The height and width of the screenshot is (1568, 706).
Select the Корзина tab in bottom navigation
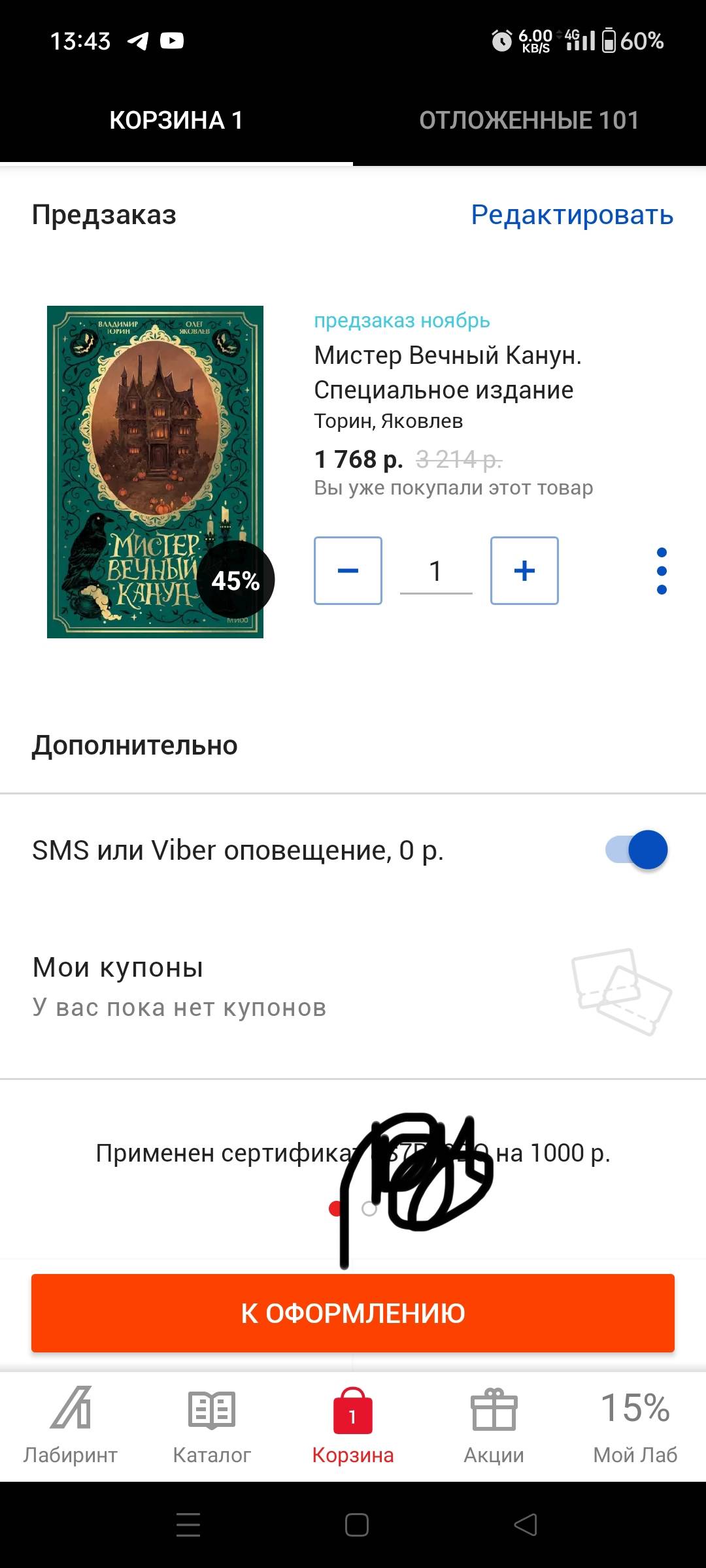(x=353, y=1426)
